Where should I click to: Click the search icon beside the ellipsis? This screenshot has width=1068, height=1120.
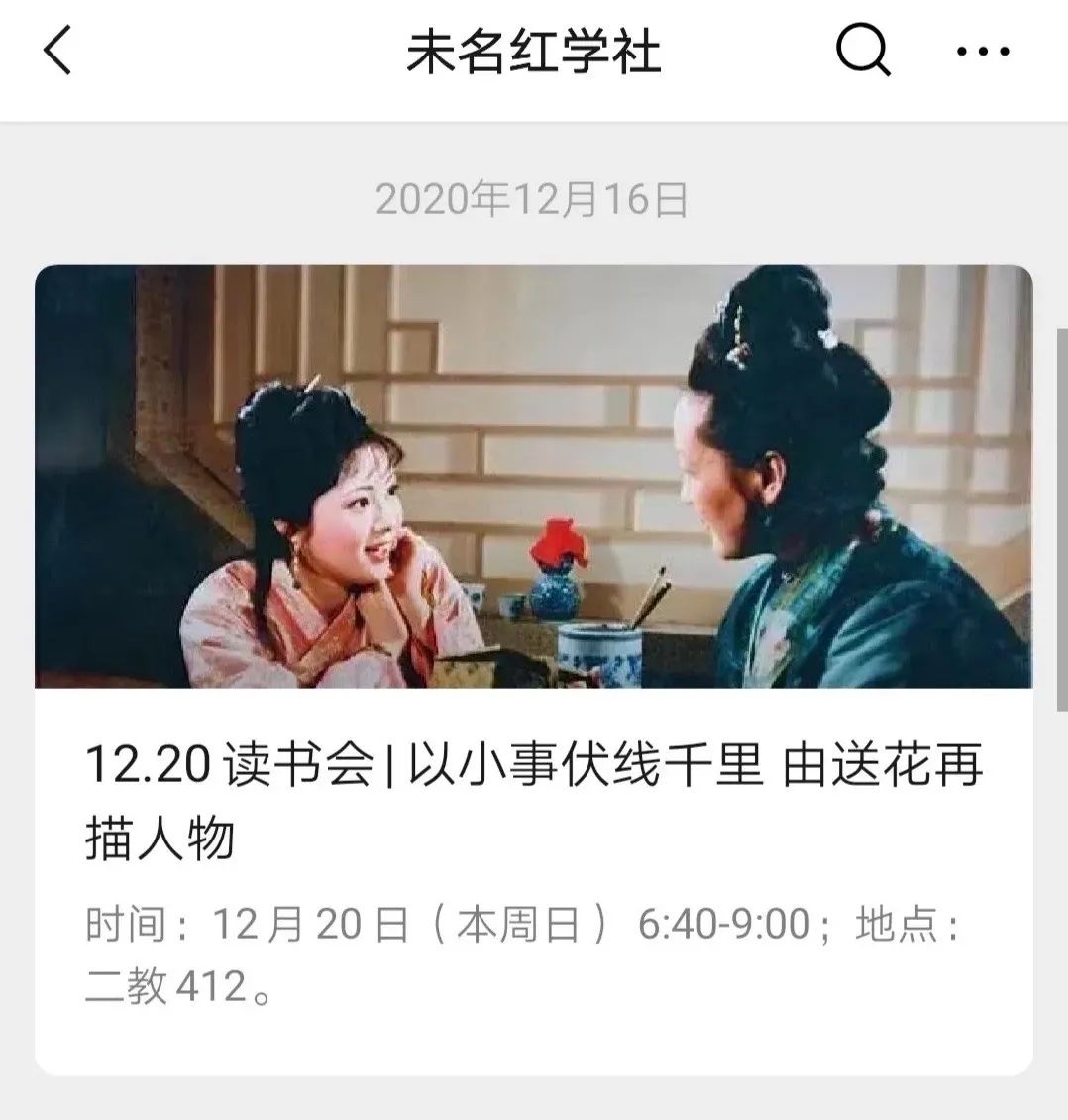[862, 52]
